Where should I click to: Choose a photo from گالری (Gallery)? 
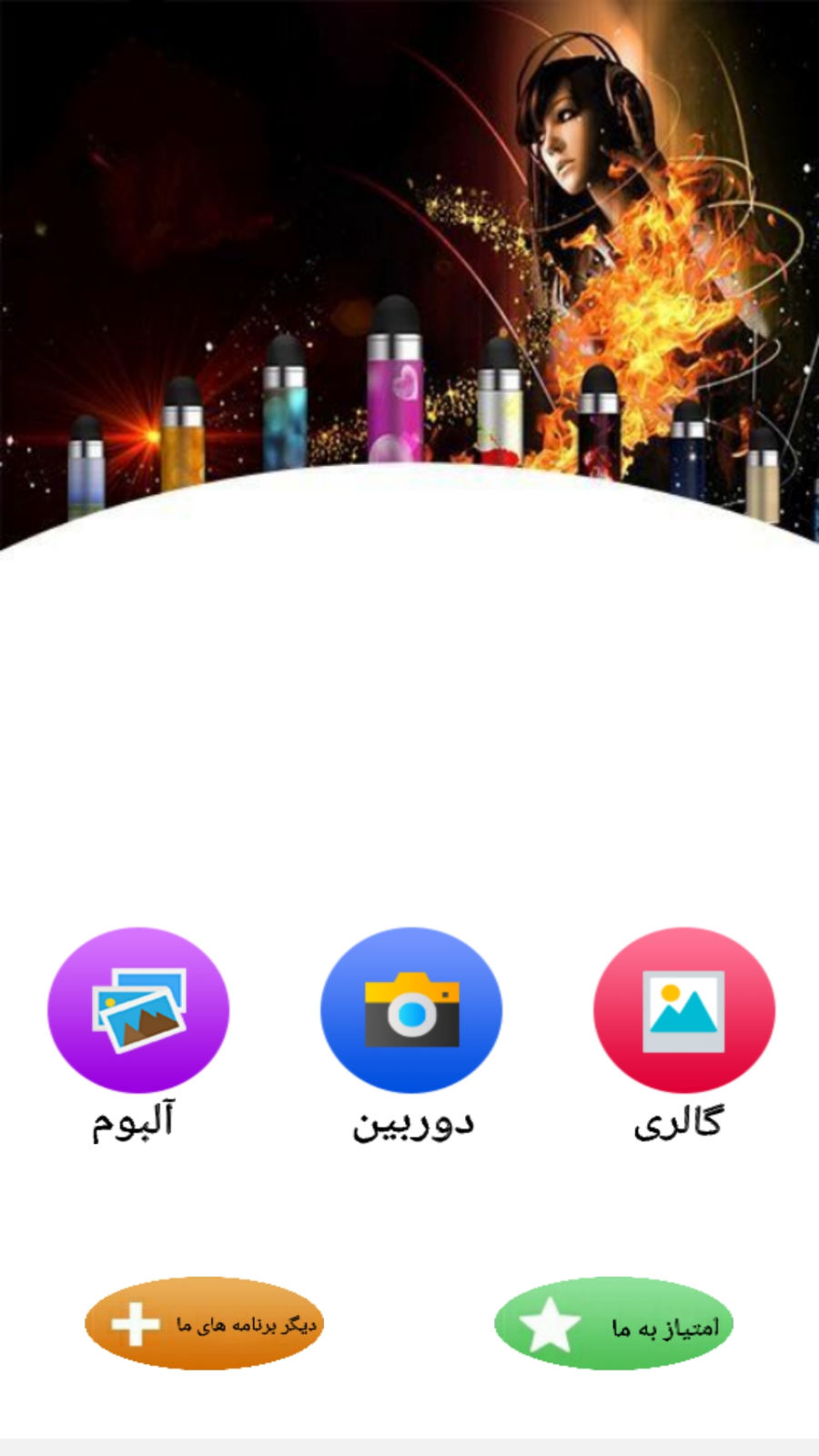click(x=683, y=1010)
